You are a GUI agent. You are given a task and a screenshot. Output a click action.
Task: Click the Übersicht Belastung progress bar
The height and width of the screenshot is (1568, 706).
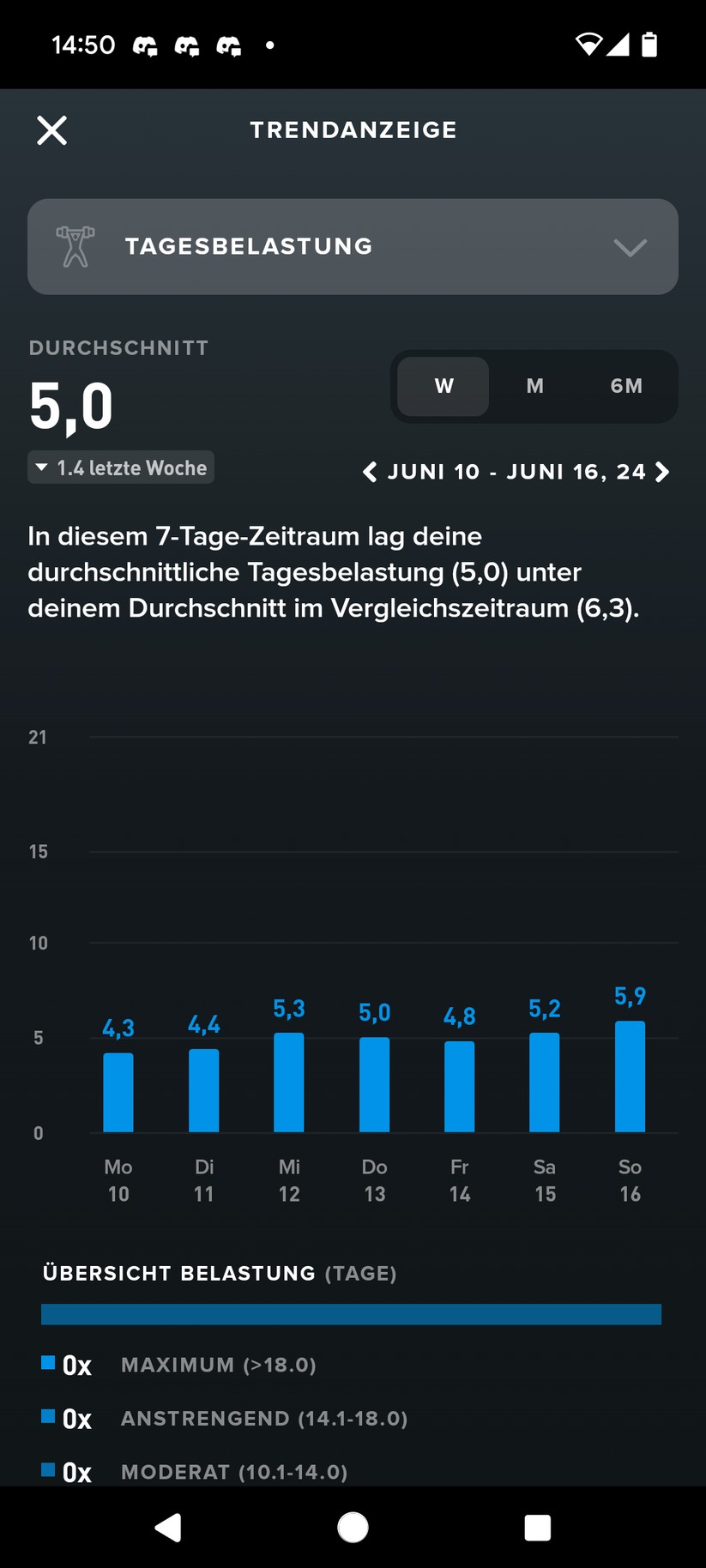coord(352,1314)
